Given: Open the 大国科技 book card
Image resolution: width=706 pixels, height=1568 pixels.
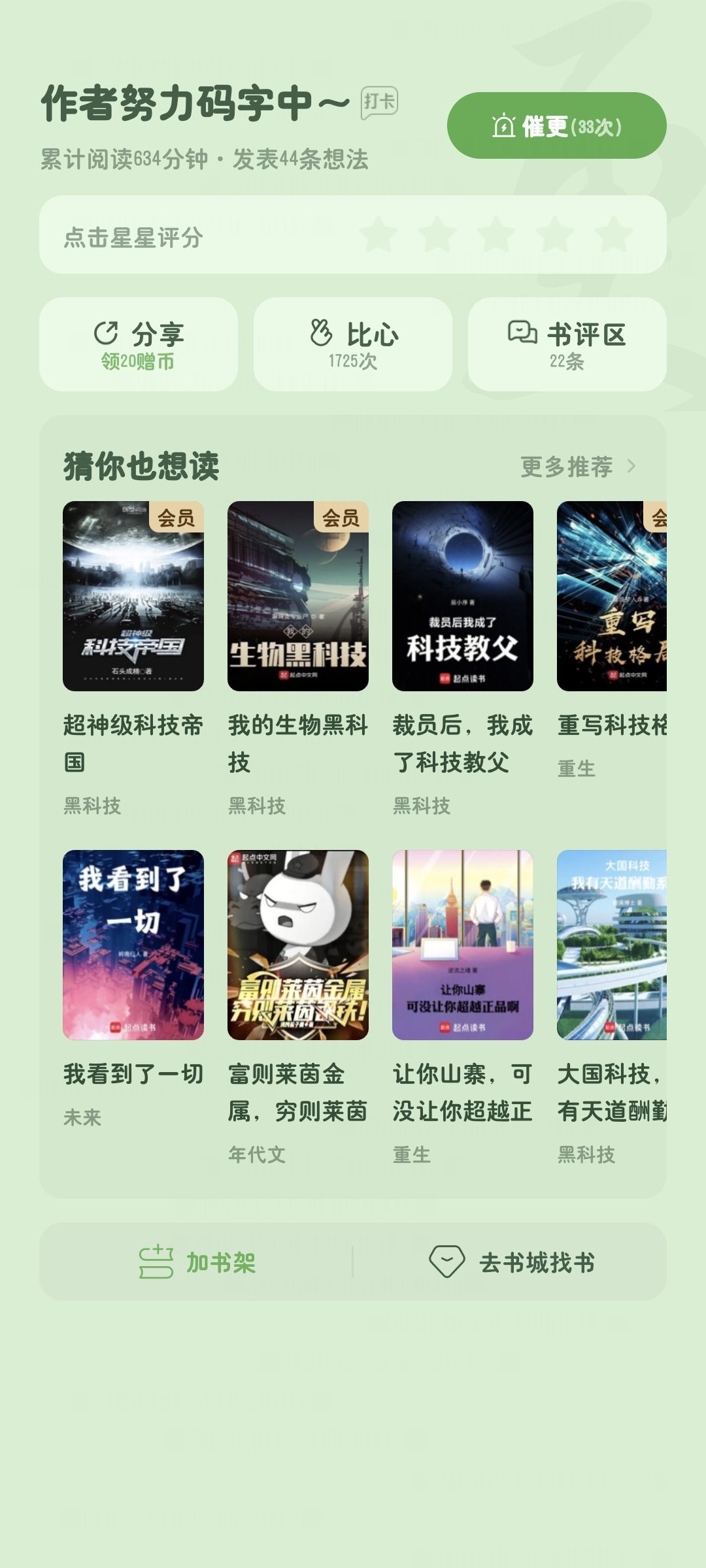Looking at the screenshot, I should coord(612,1007).
